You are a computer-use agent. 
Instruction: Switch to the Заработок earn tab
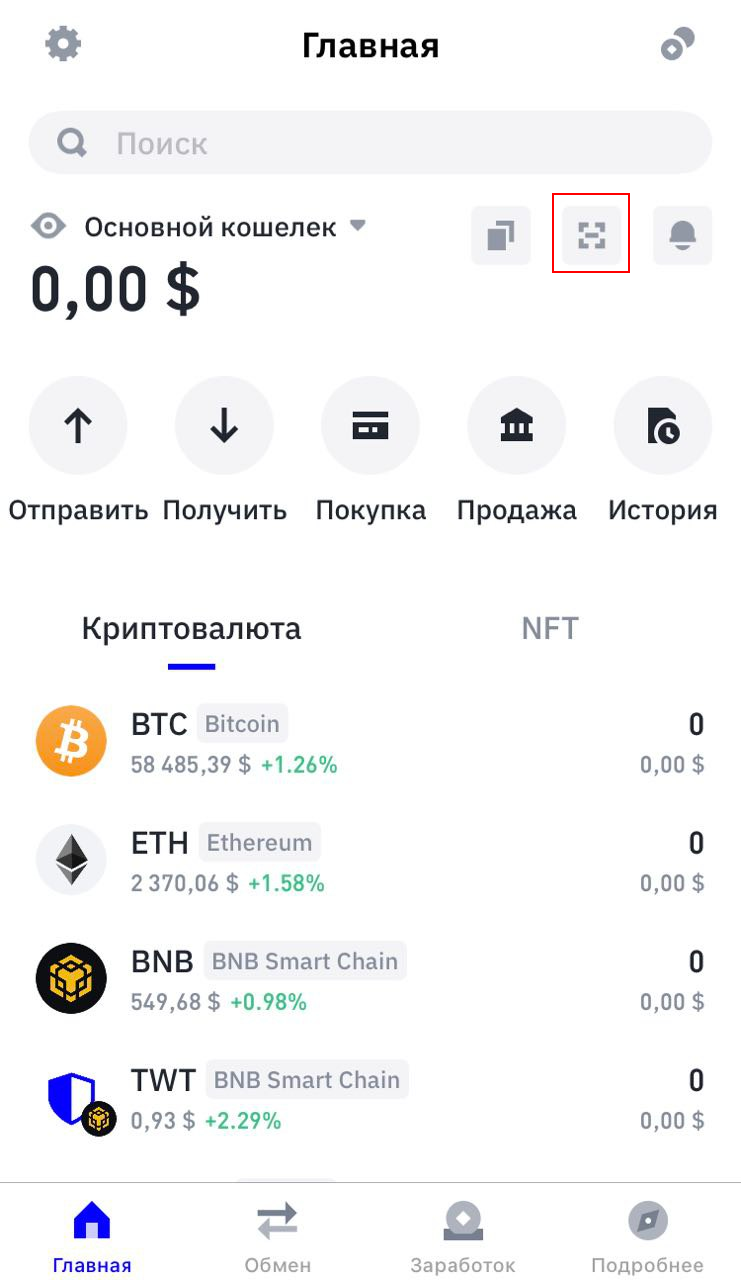coord(463,1237)
